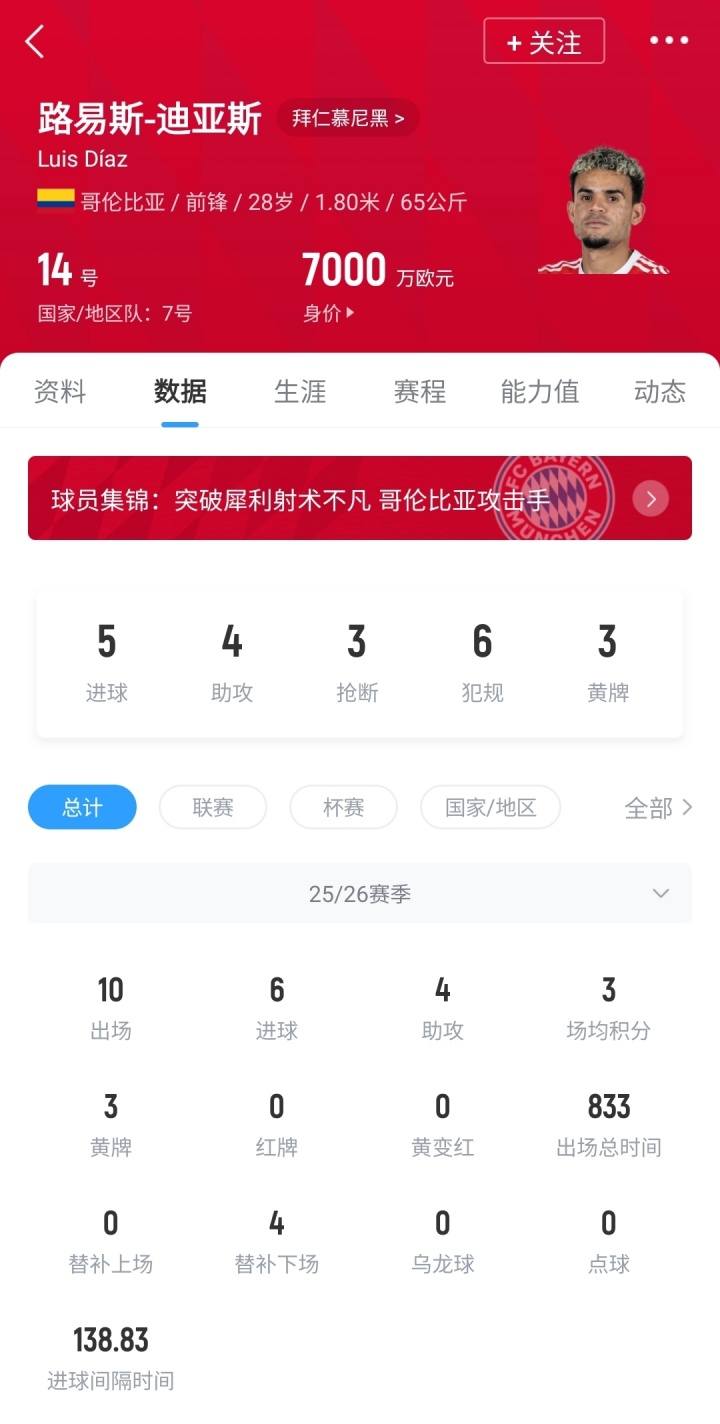View 身价 market value details
720x1424 pixels.
[x=329, y=313]
